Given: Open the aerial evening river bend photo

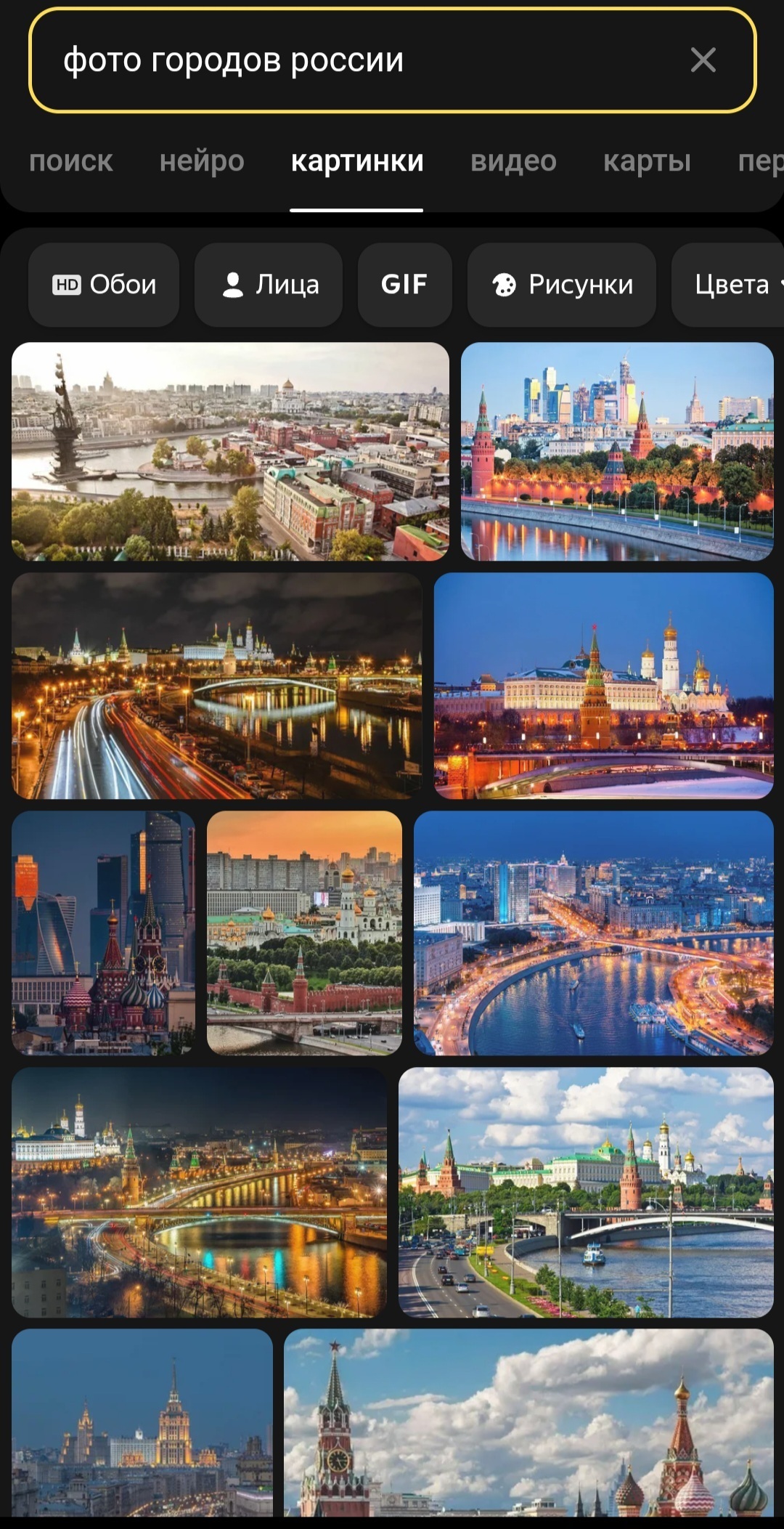Looking at the screenshot, I should 593,933.
